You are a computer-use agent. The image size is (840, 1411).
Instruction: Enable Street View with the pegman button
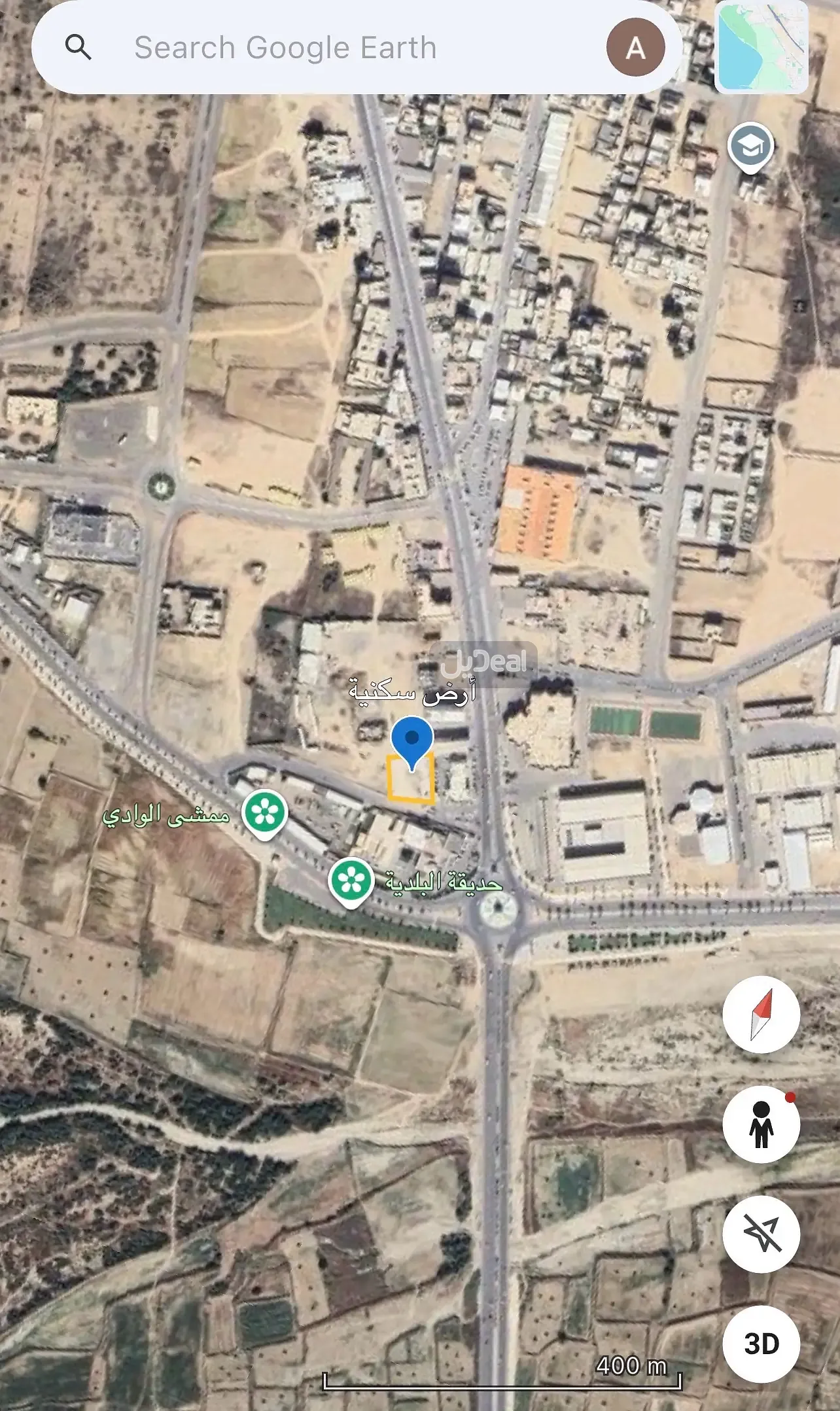click(761, 1124)
